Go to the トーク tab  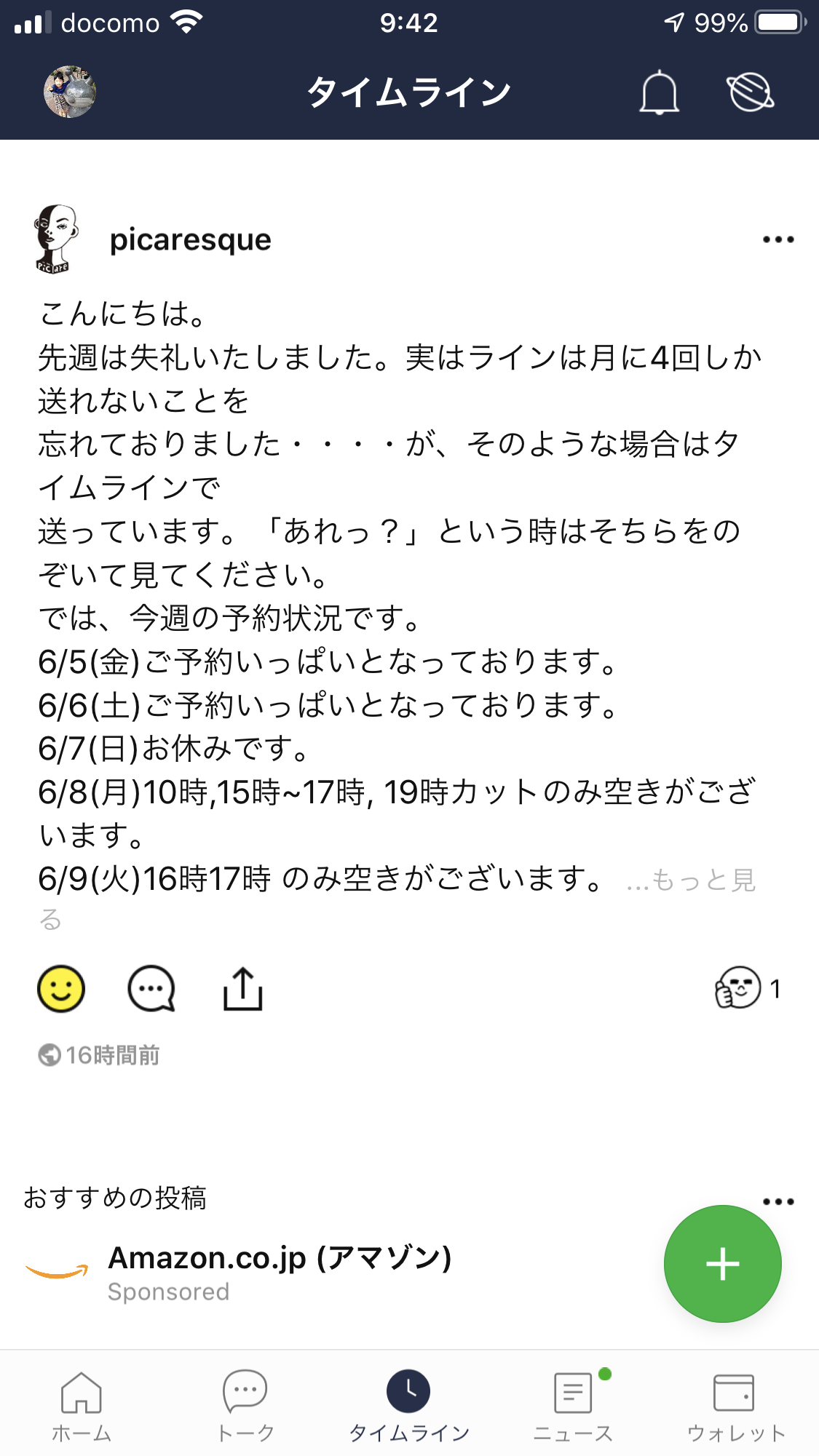245,1406
